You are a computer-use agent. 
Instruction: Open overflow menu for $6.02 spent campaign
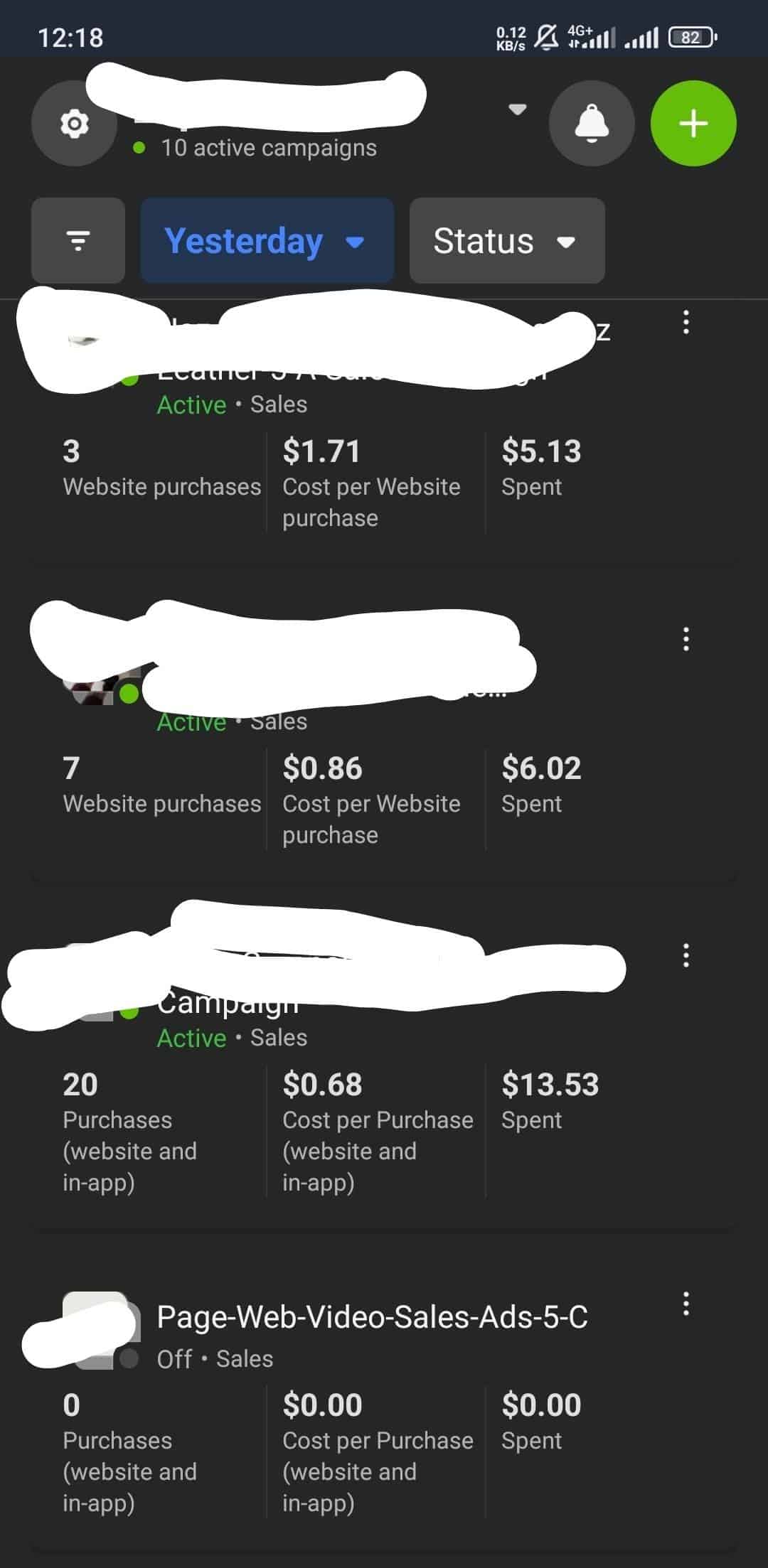click(x=686, y=639)
